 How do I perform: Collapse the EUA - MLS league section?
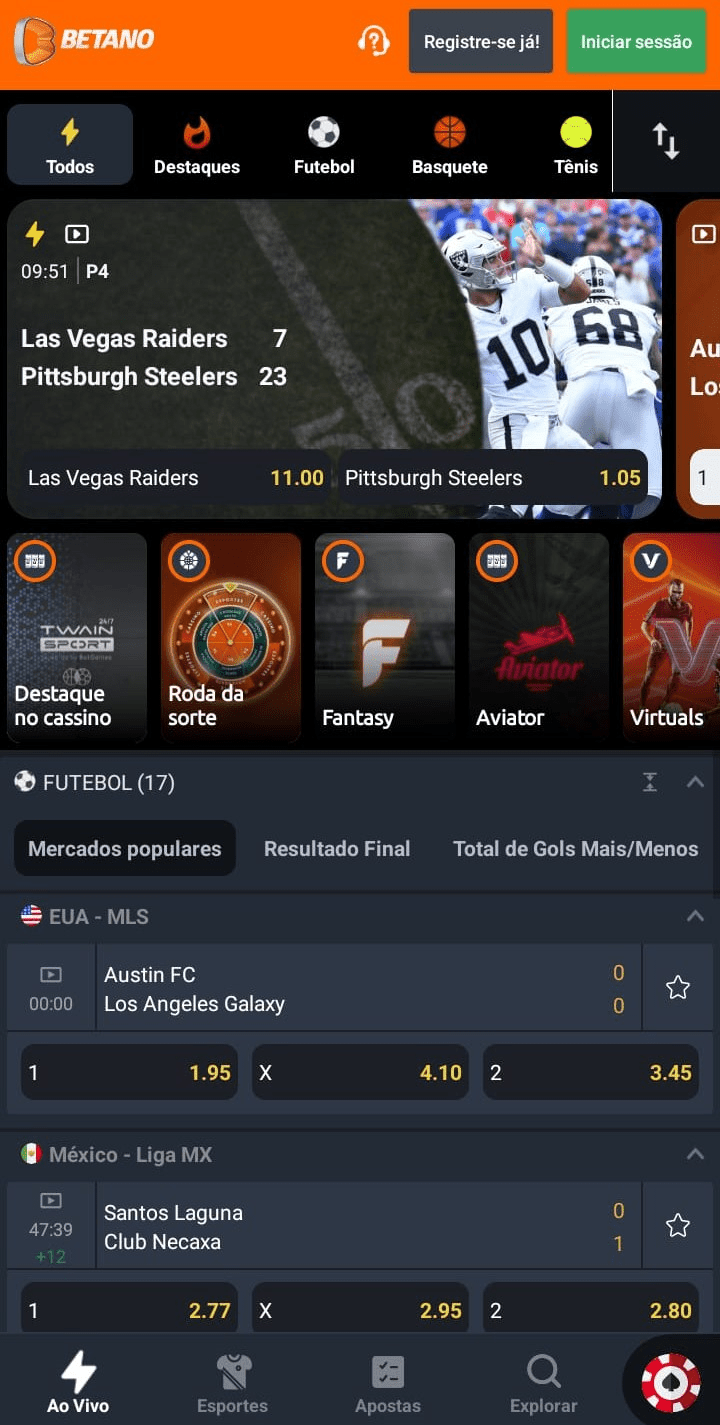(x=695, y=916)
